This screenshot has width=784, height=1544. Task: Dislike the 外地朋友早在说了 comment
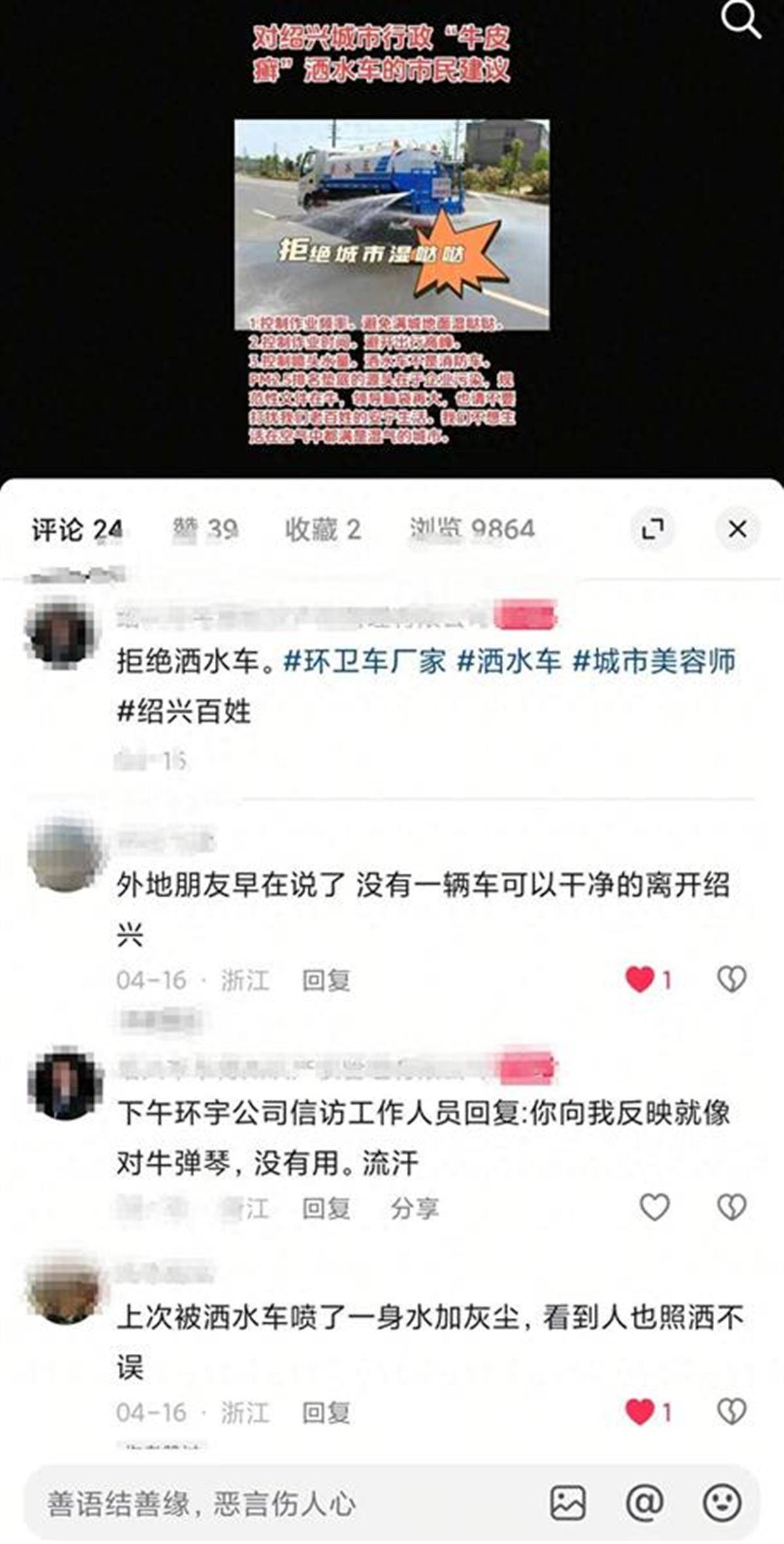tap(732, 979)
